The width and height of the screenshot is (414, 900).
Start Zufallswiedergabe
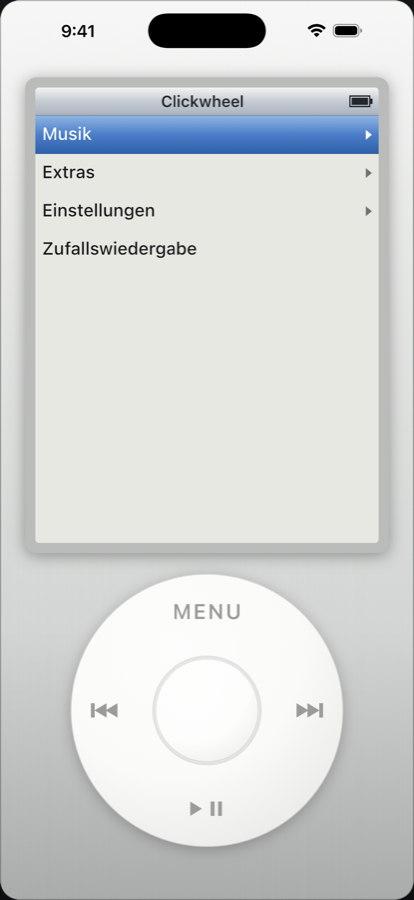point(207,250)
